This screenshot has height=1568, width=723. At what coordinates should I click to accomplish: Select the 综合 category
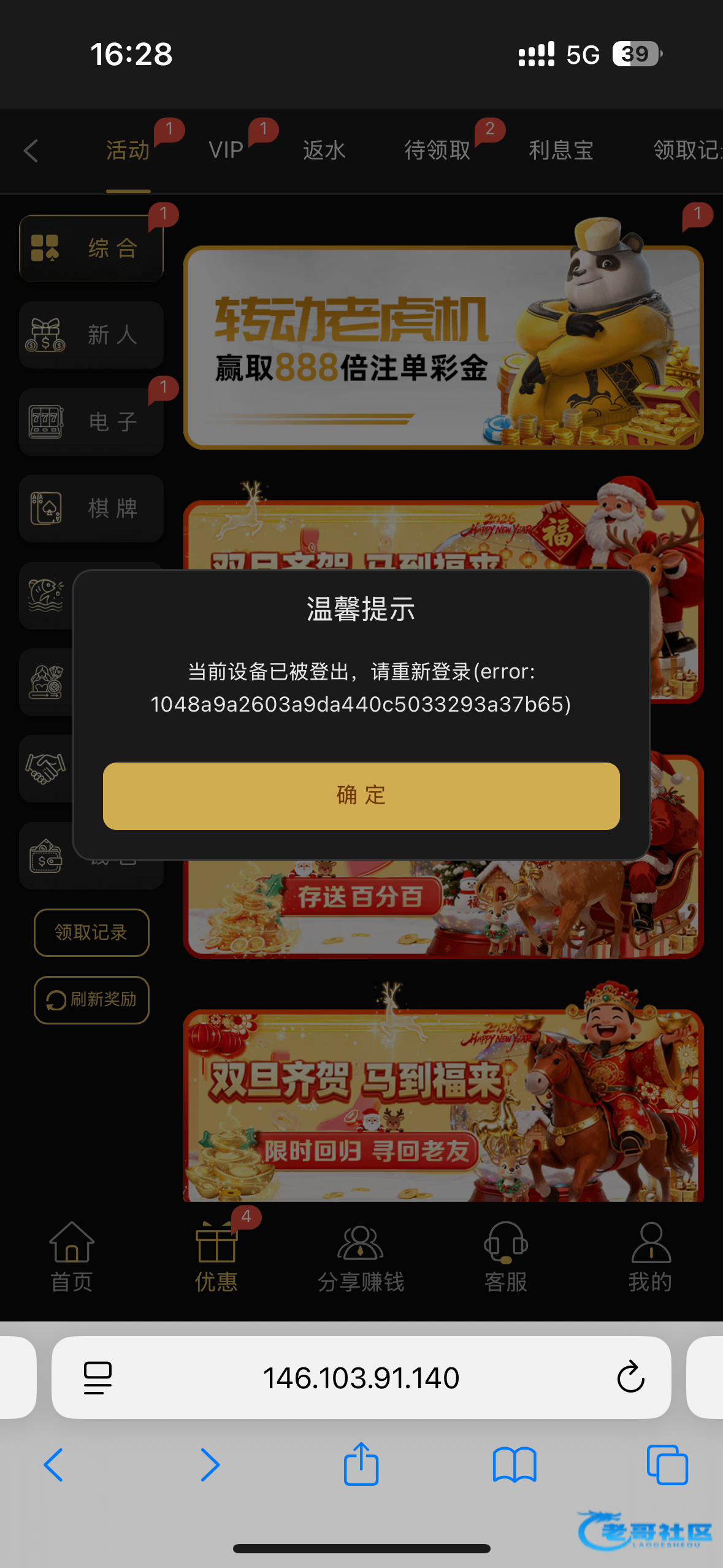coord(91,248)
